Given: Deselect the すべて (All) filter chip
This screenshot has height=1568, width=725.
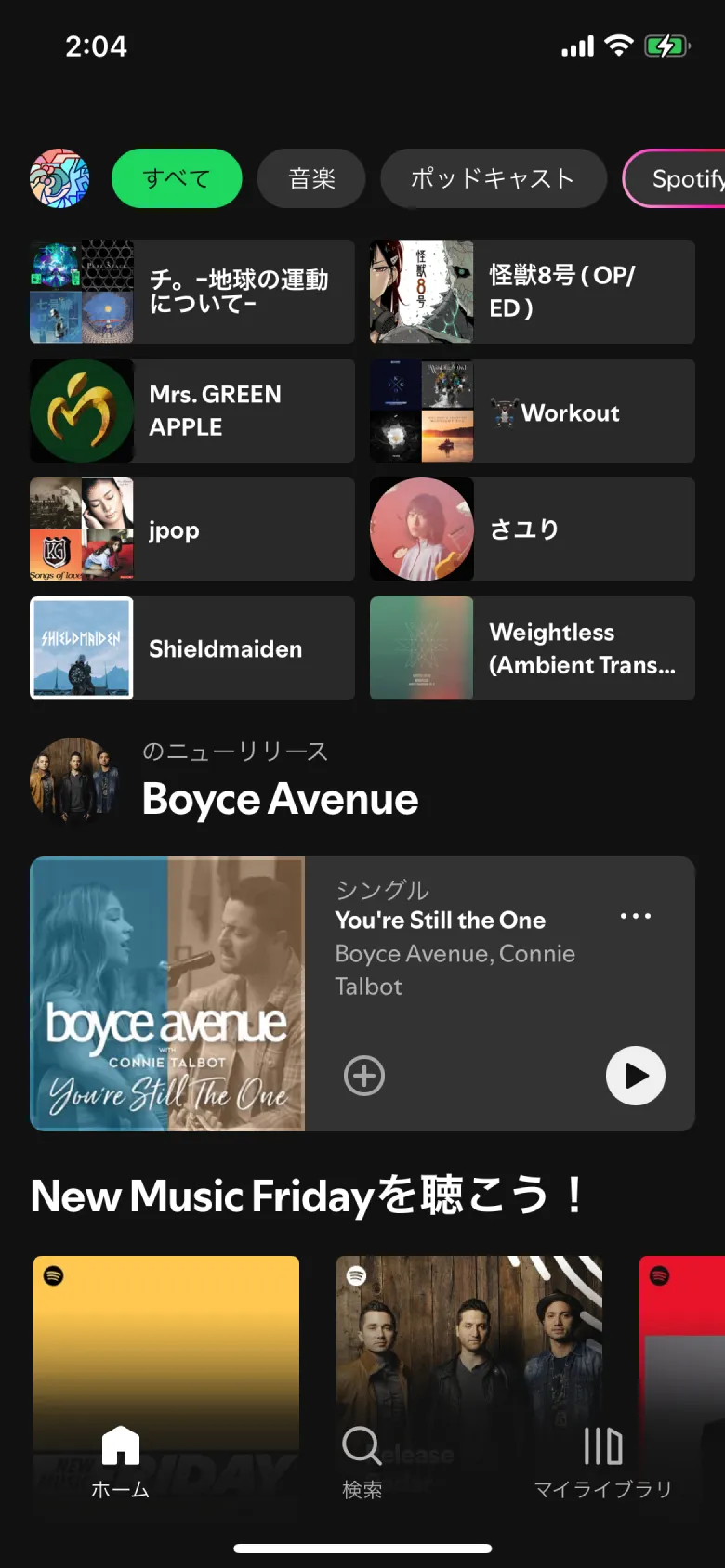Looking at the screenshot, I should click(177, 178).
